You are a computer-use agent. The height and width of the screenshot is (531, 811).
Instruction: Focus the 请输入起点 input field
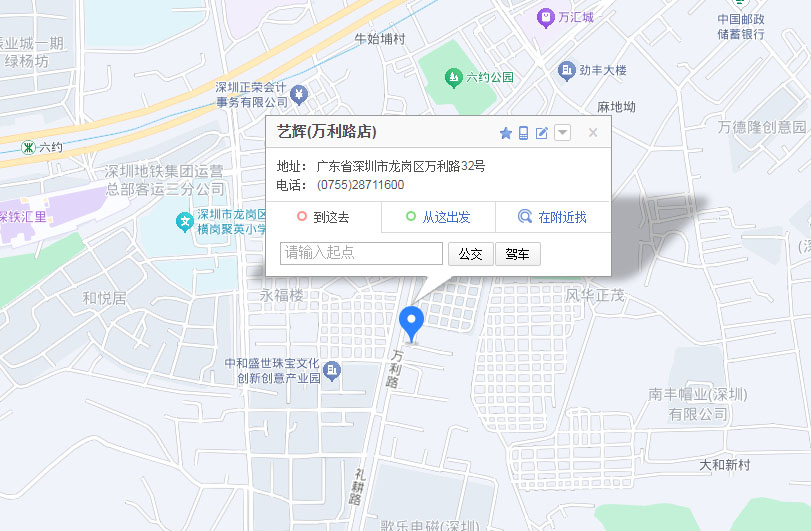[x=361, y=254]
